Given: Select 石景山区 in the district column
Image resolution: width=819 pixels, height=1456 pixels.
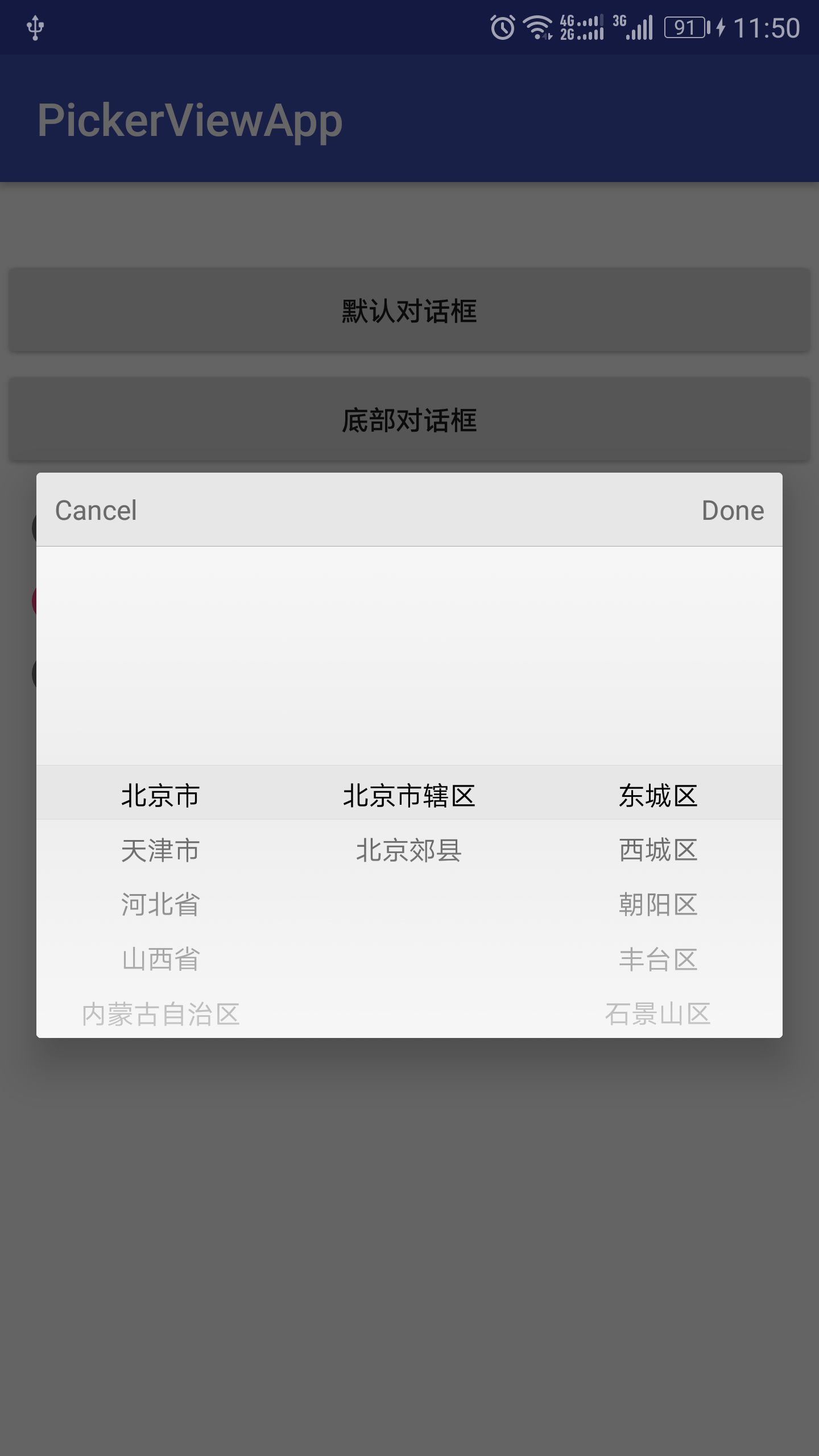Looking at the screenshot, I should tap(658, 1014).
